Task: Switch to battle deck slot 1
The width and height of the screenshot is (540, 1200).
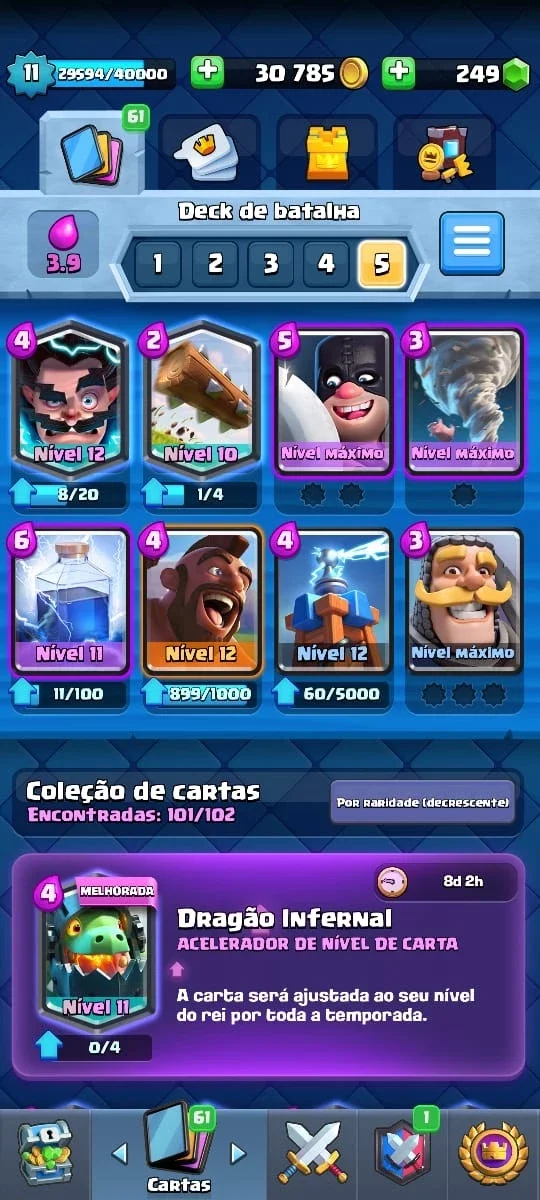Action: pyautogui.click(x=158, y=264)
